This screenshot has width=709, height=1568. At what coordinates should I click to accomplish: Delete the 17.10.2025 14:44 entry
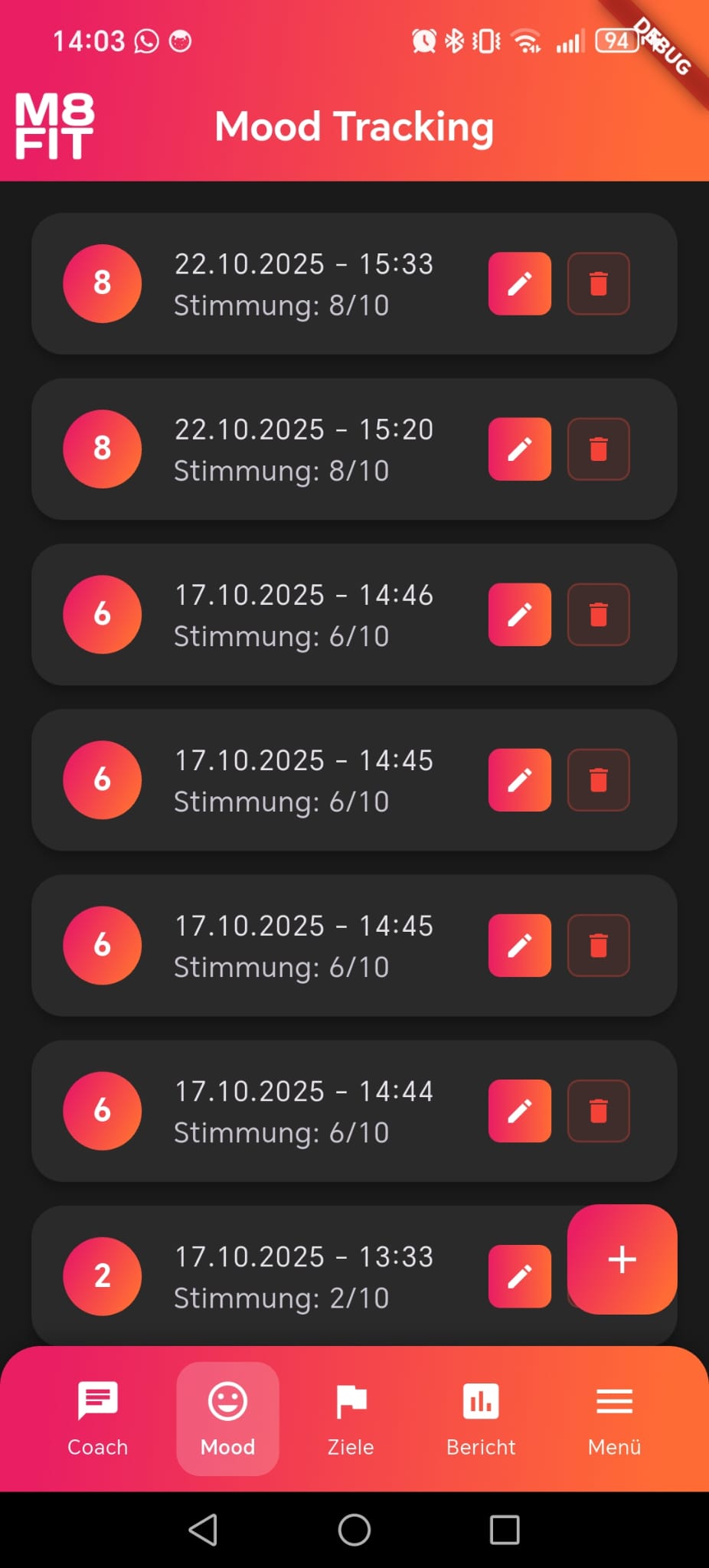(x=598, y=1111)
